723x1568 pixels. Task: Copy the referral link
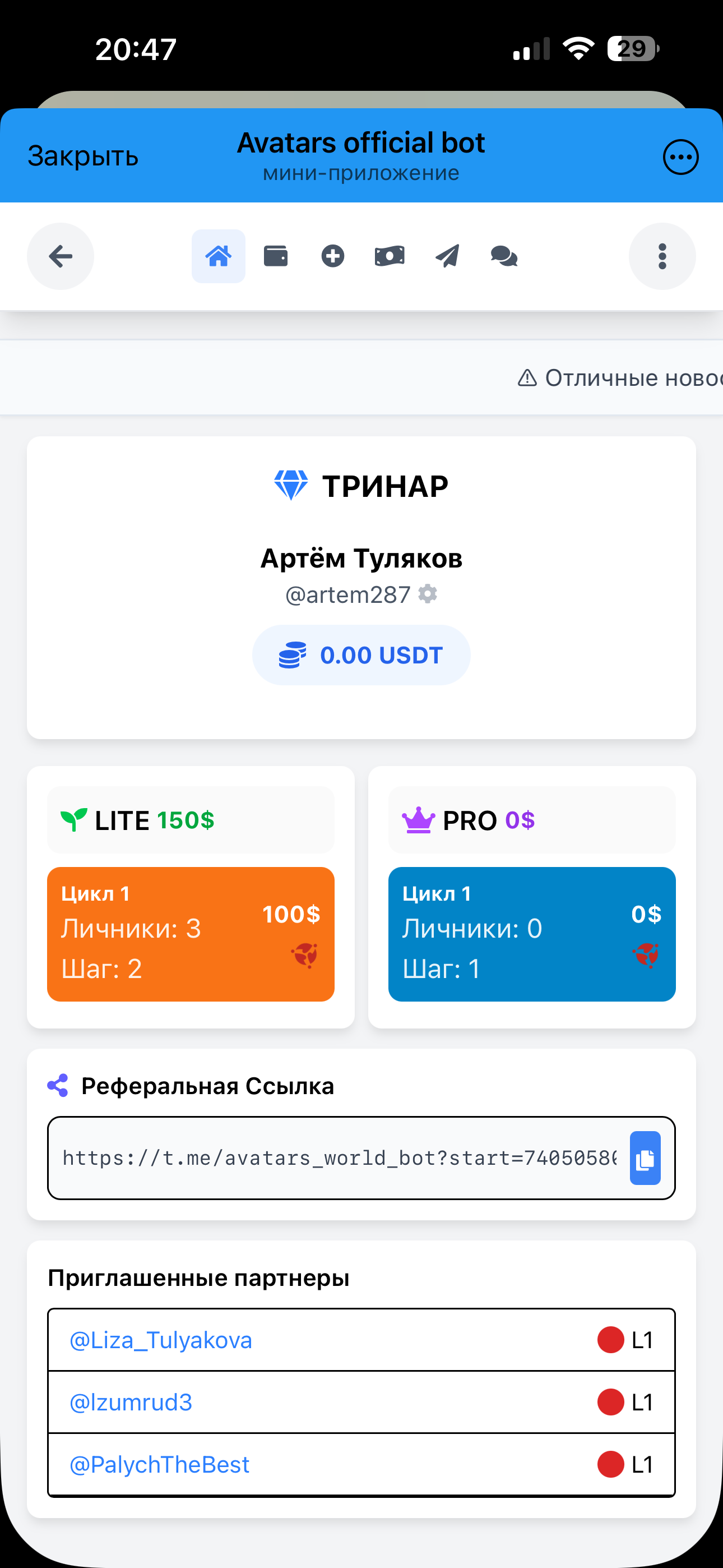point(645,1157)
